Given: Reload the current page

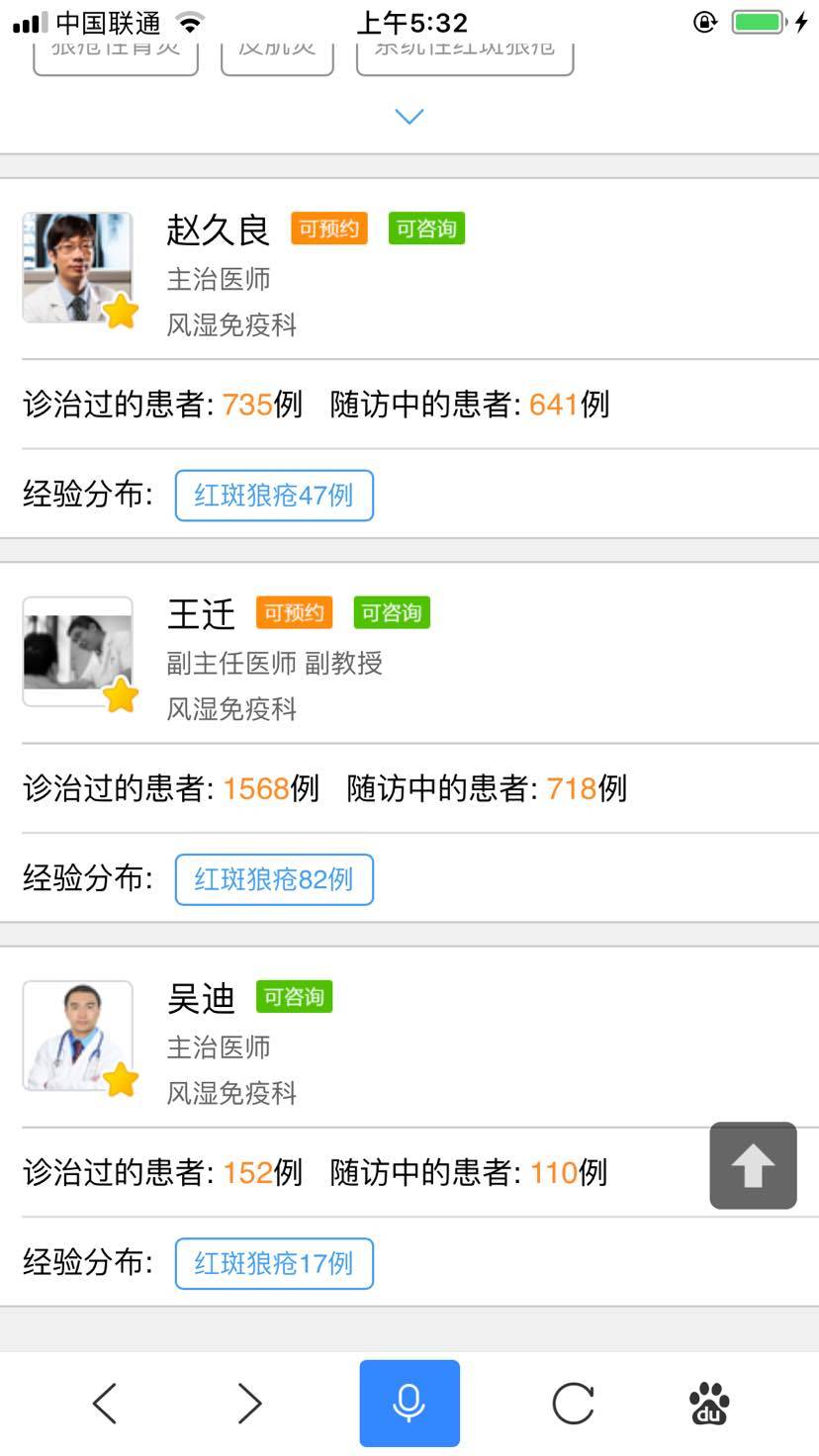Looking at the screenshot, I should (x=573, y=1403).
